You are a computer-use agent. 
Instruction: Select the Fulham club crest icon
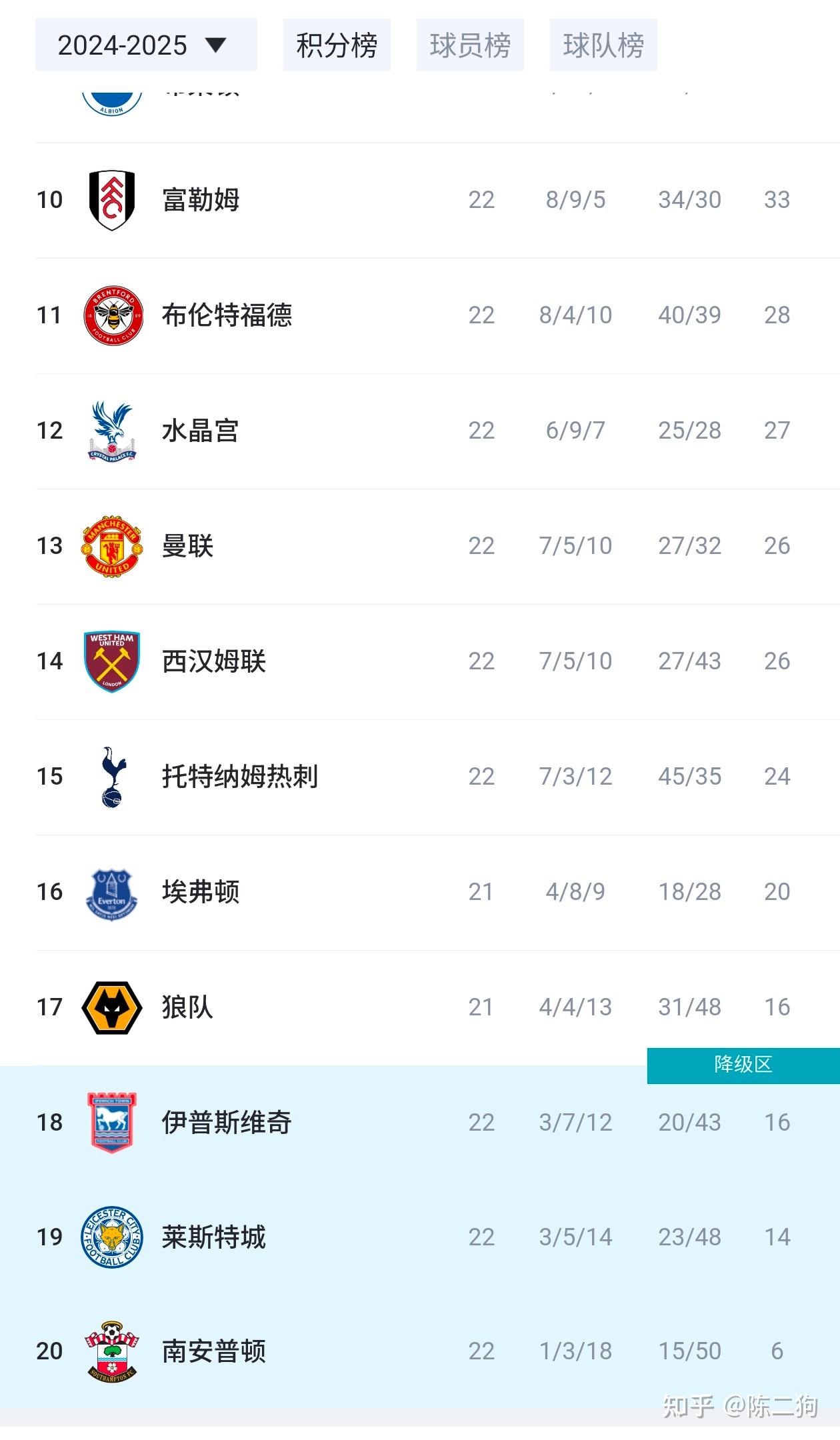coord(111,199)
